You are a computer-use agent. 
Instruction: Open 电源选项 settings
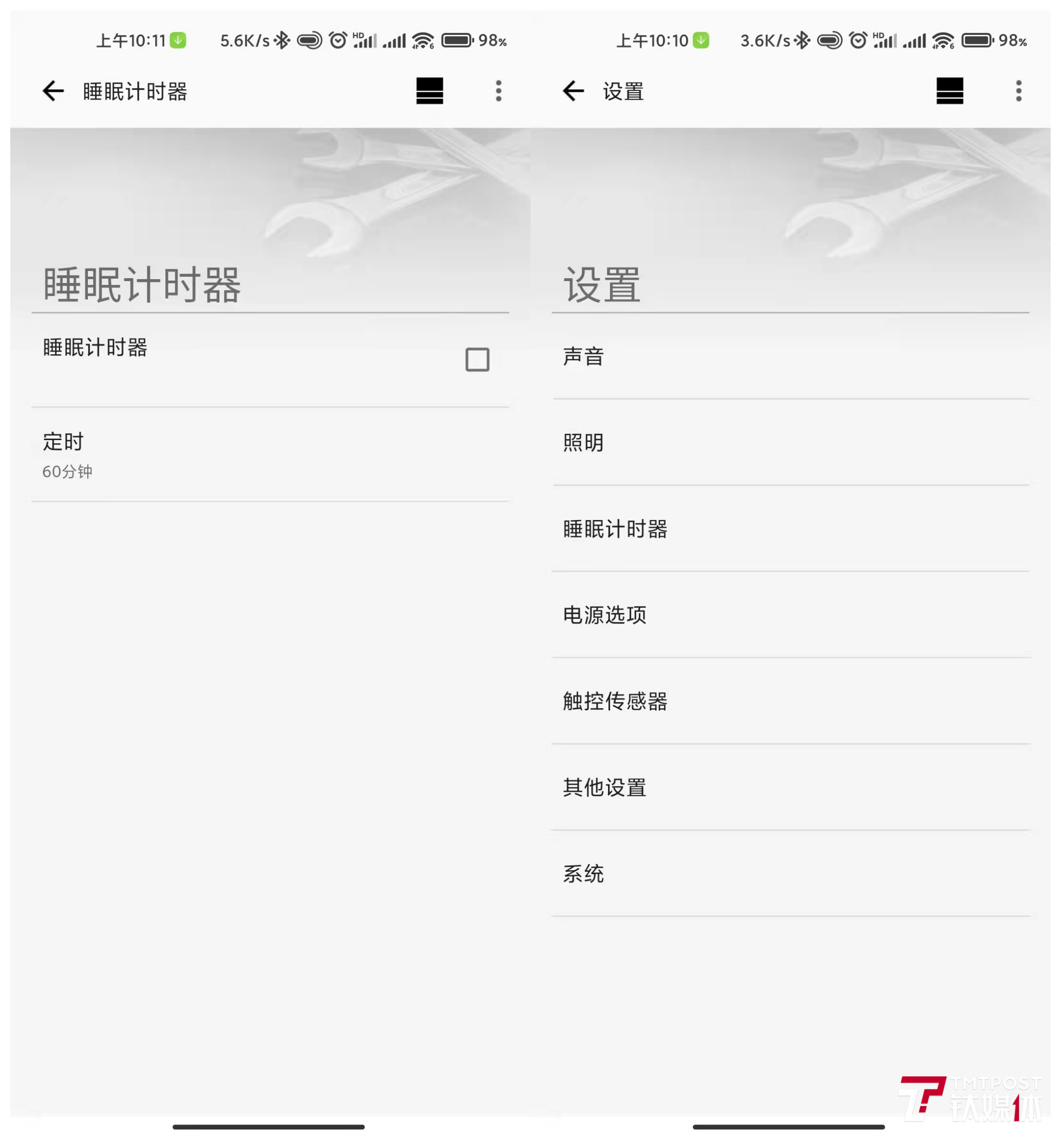(790, 615)
